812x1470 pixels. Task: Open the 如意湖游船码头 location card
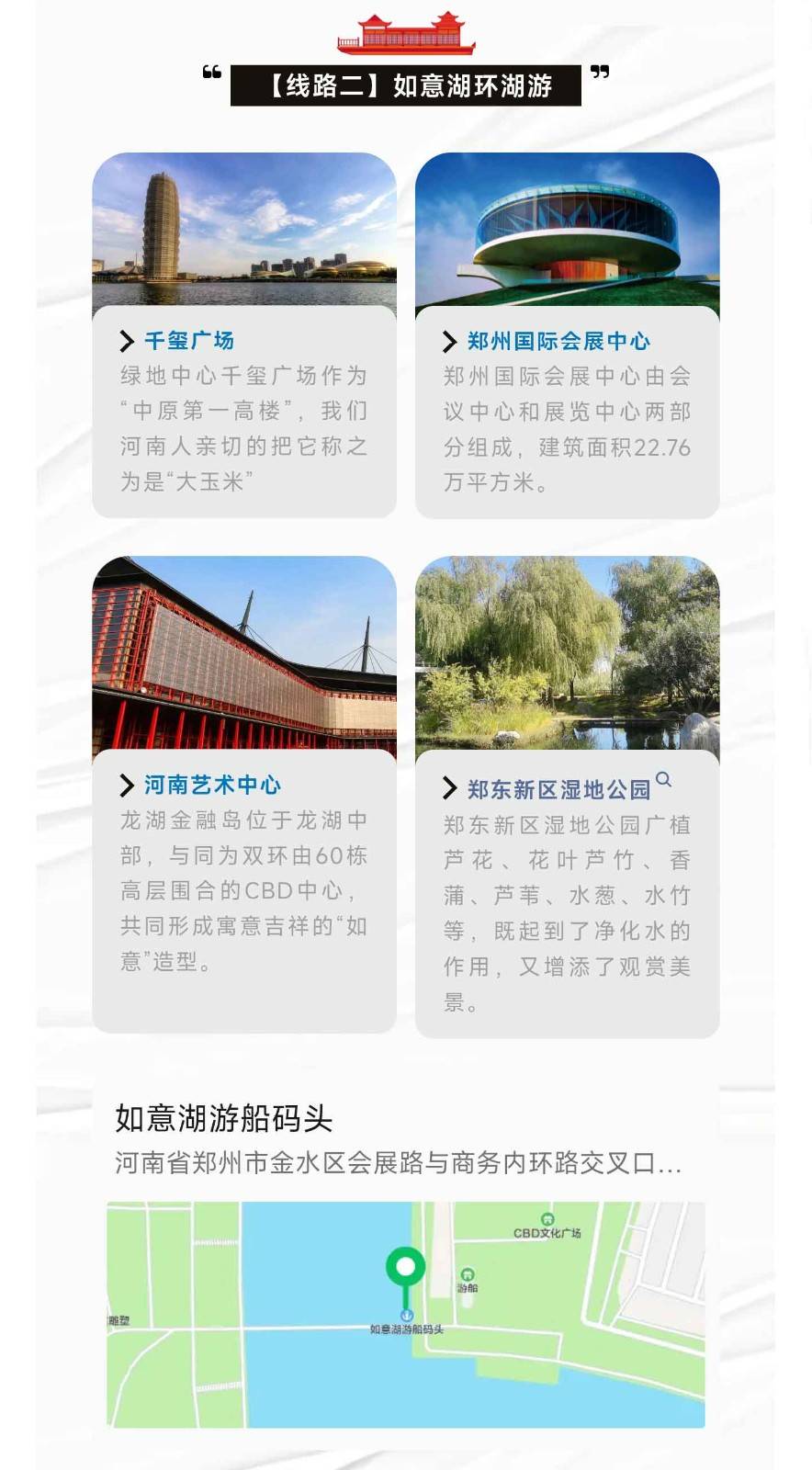(x=406, y=1137)
